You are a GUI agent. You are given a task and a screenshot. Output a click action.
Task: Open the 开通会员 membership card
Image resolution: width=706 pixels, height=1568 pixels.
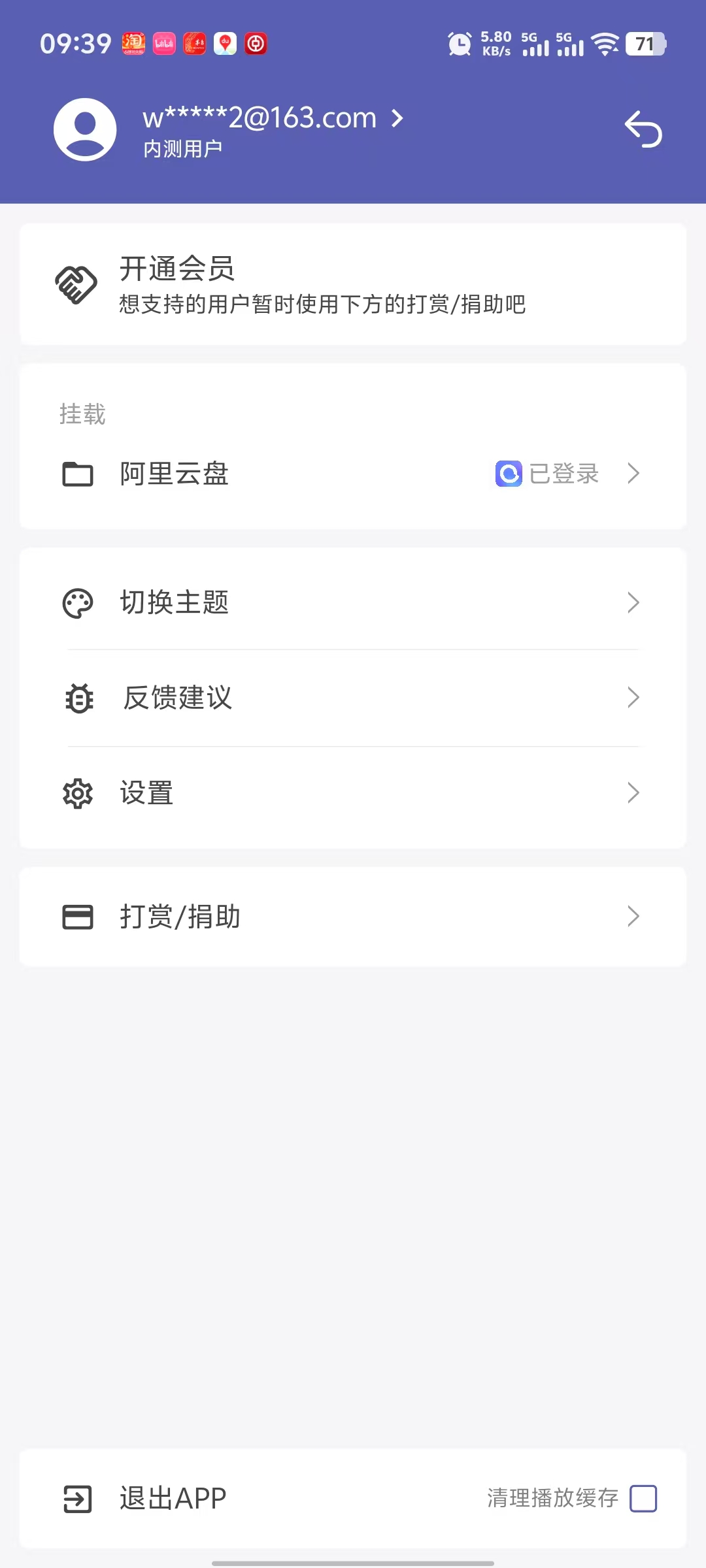tap(353, 284)
